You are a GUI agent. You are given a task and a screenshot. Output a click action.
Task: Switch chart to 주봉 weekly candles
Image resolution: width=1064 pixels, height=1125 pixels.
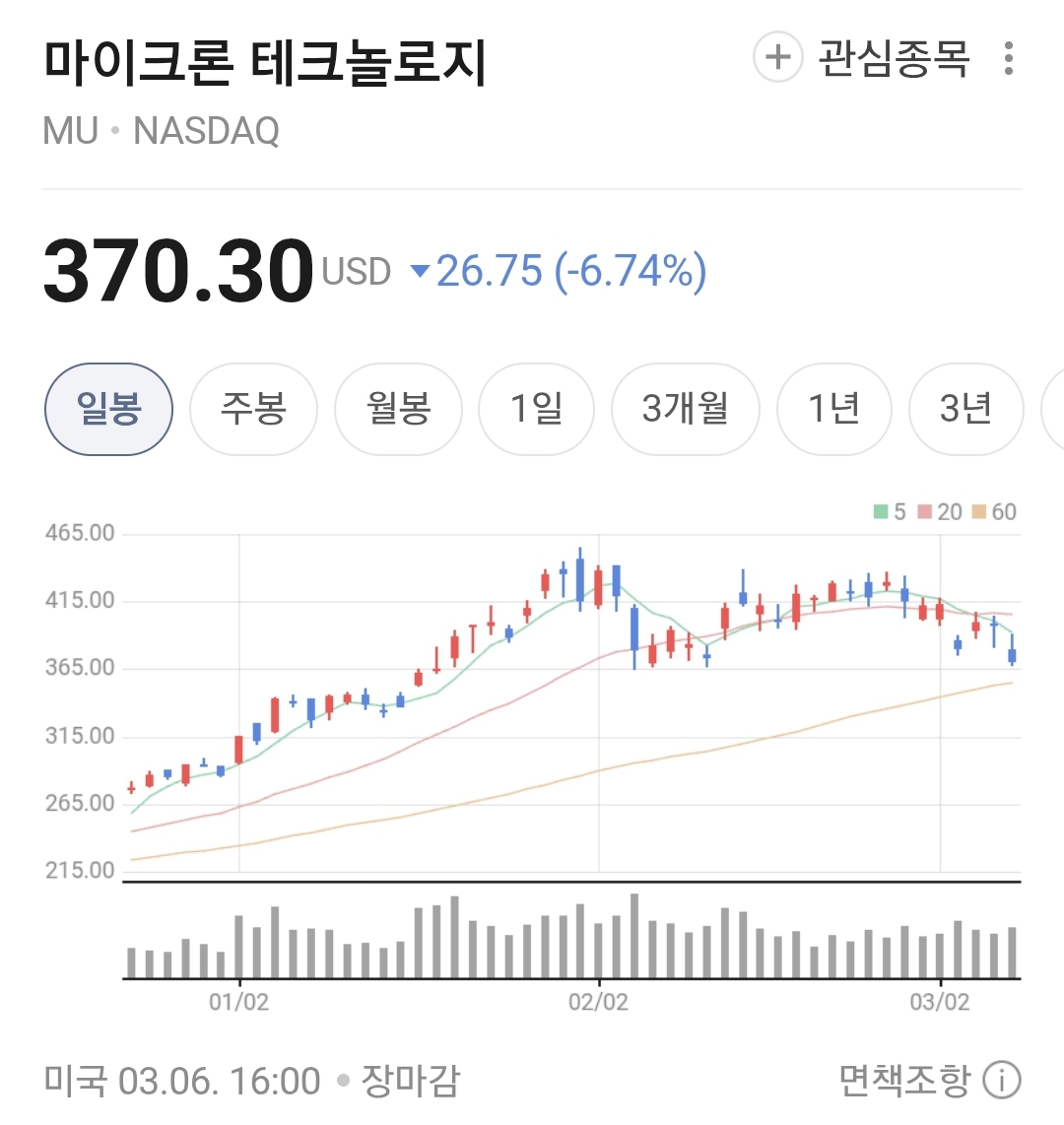pos(253,409)
